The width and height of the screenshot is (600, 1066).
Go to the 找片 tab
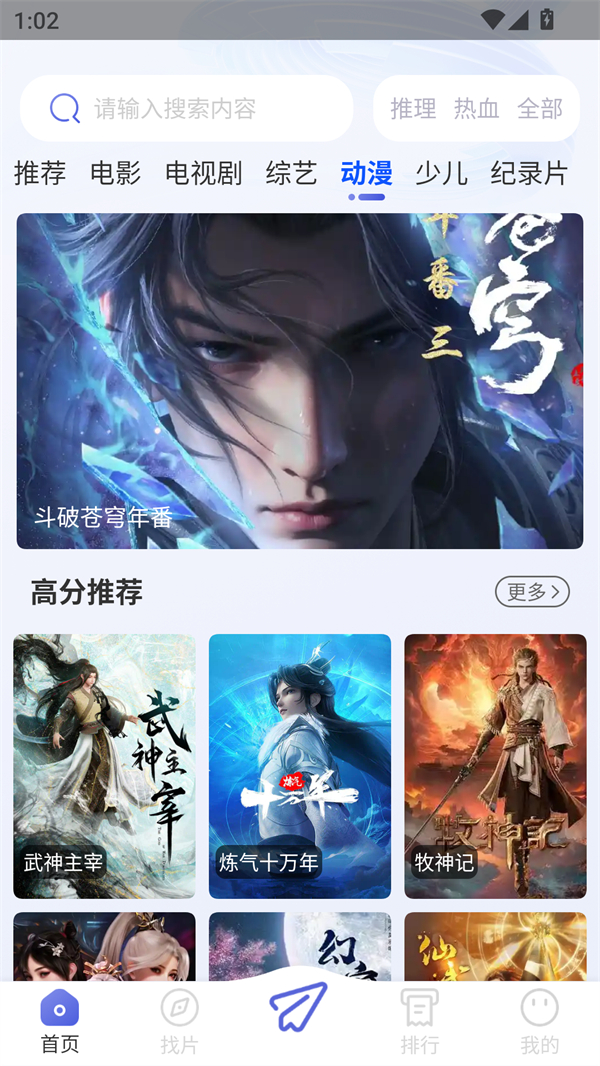coord(180,1022)
